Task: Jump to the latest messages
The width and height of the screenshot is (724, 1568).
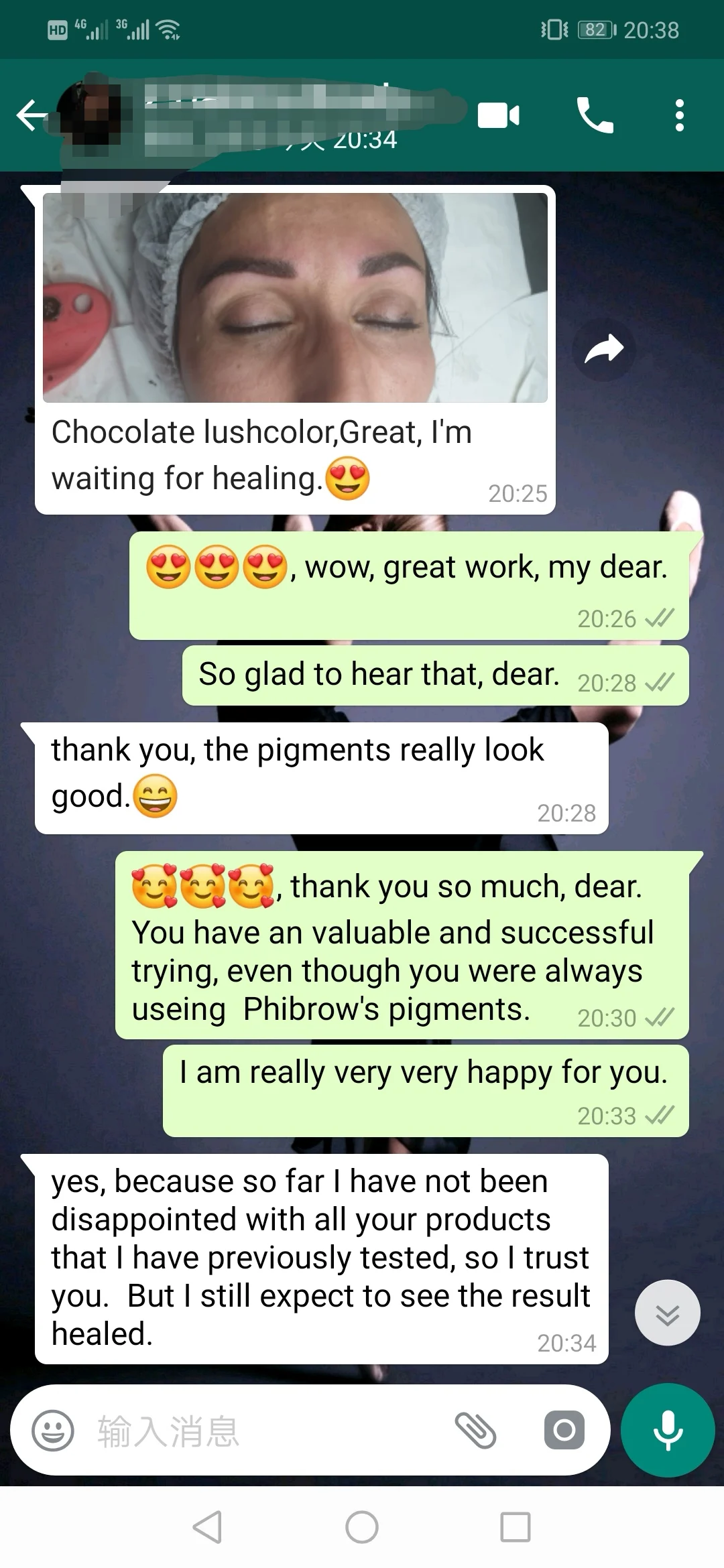Action: [668, 1312]
